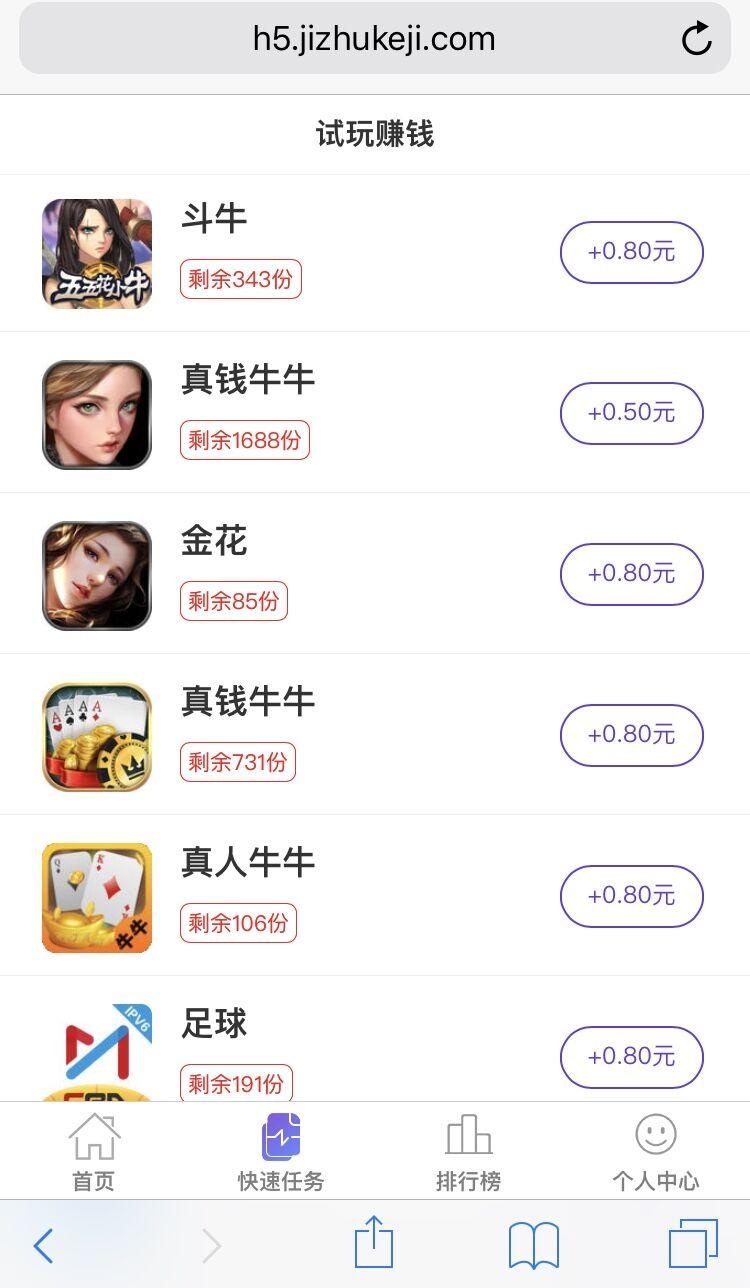
Task: Show open browser tabs
Action: 693,1245
